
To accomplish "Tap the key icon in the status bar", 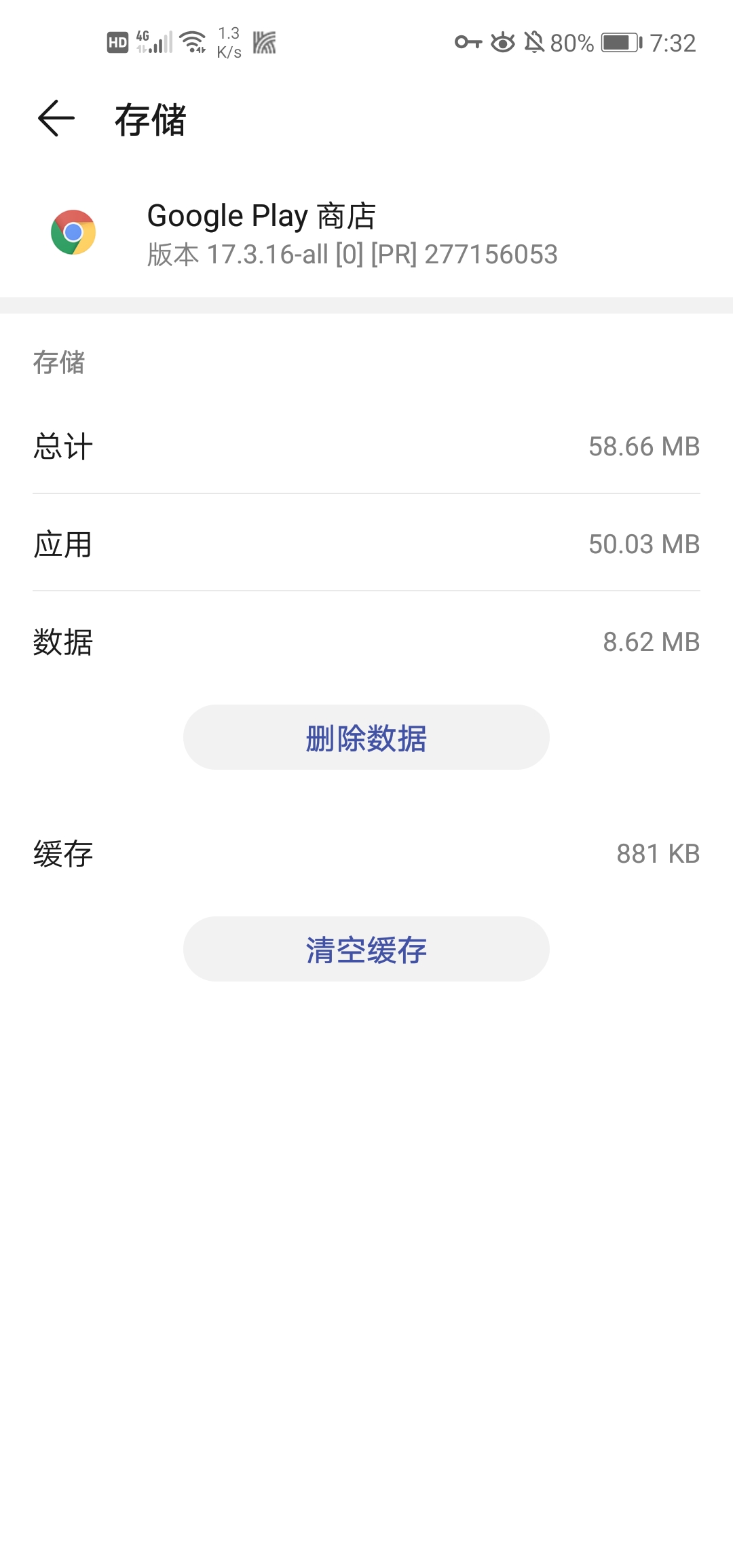I will point(468,42).
